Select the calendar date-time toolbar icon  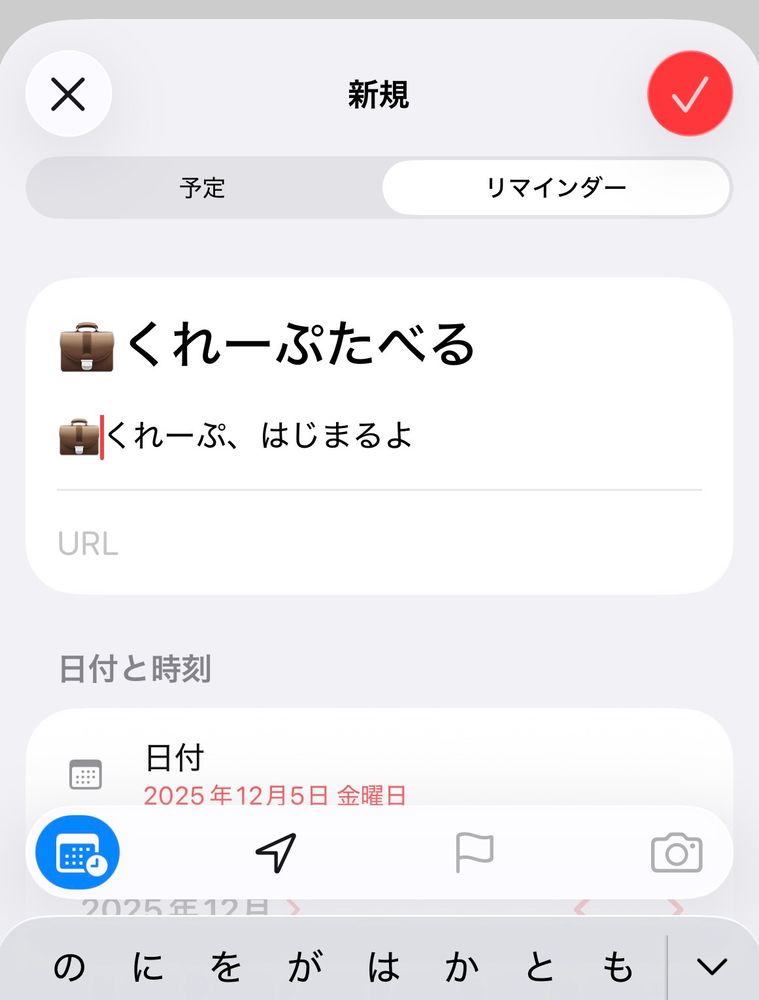point(78,853)
